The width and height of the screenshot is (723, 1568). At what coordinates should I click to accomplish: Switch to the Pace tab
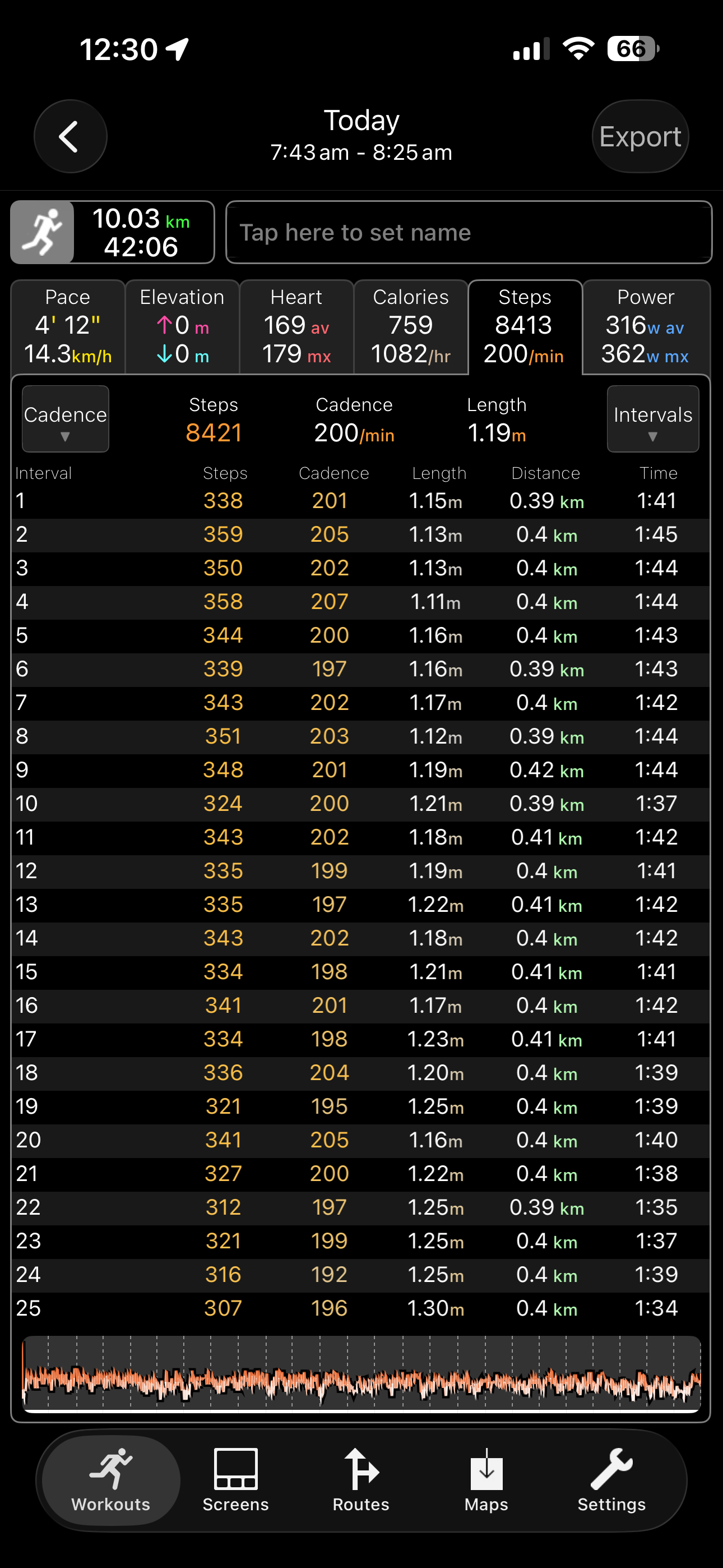(x=68, y=327)
